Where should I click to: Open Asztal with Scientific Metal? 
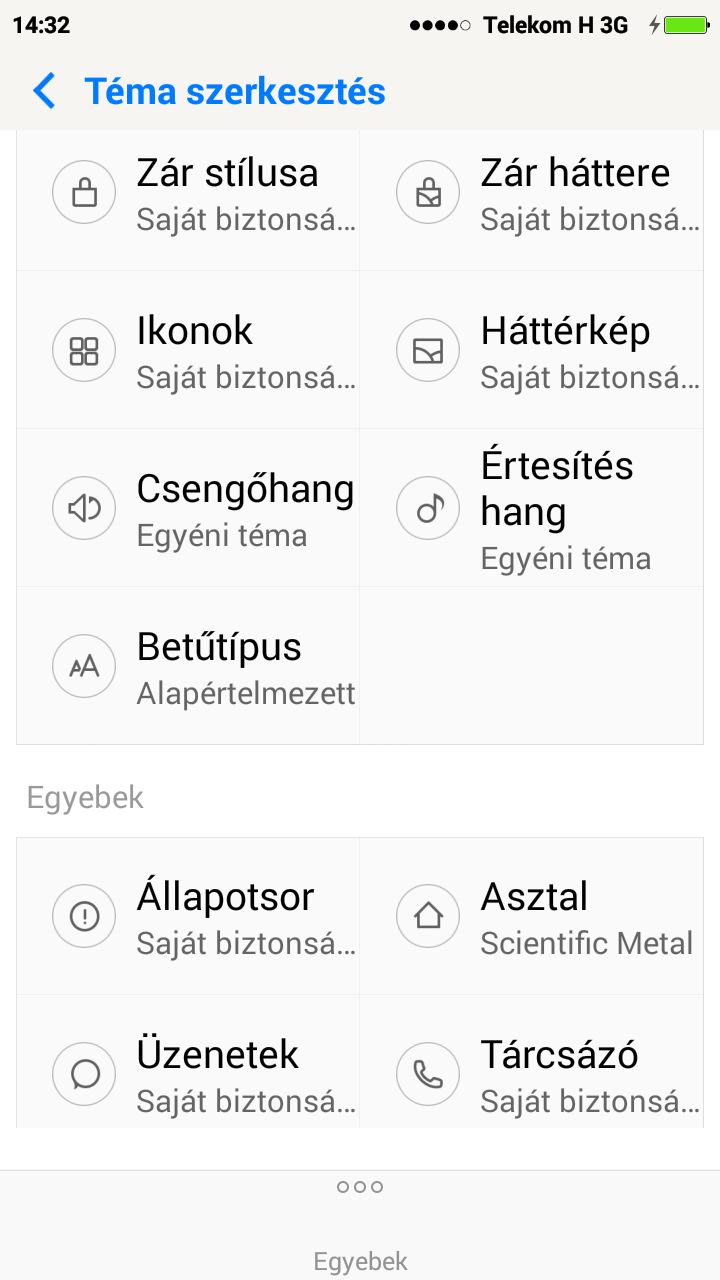531,916
